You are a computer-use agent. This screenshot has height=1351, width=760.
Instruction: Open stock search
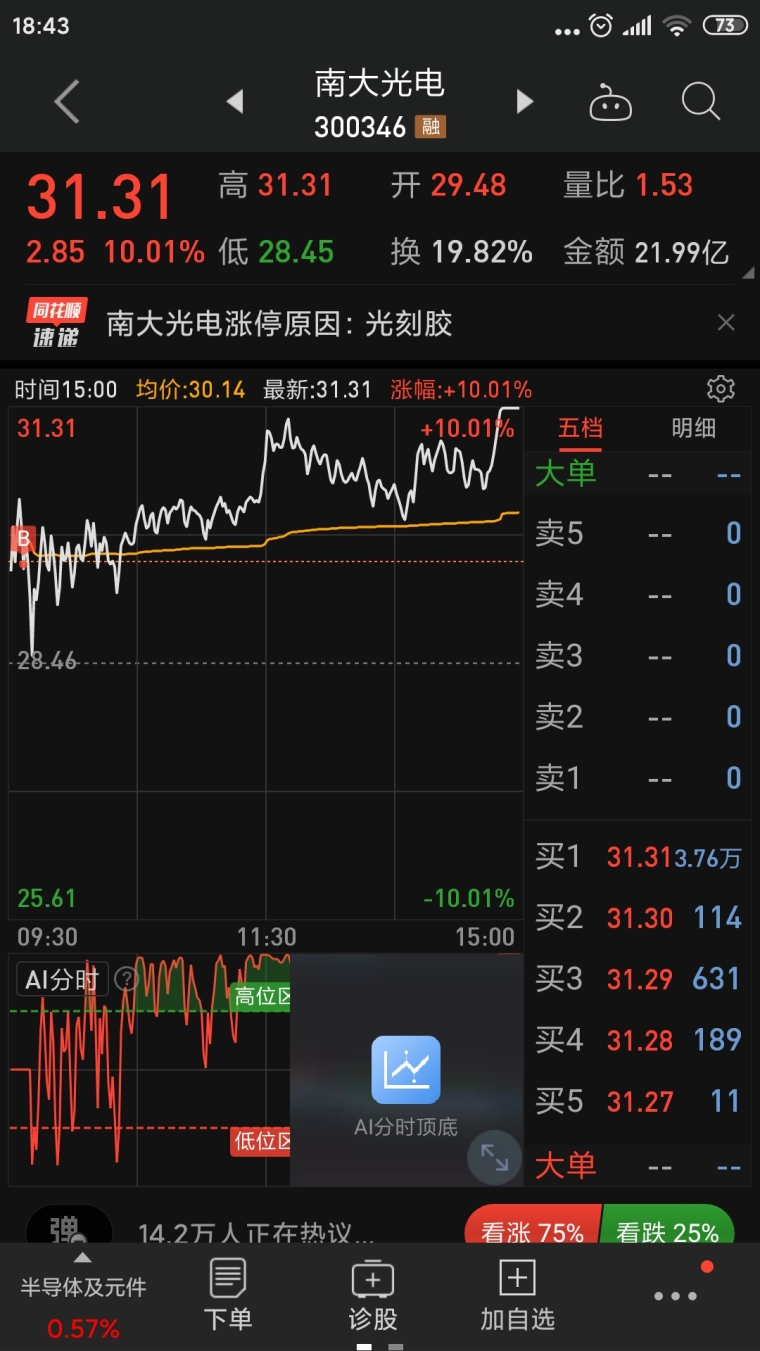coord(700,102)
